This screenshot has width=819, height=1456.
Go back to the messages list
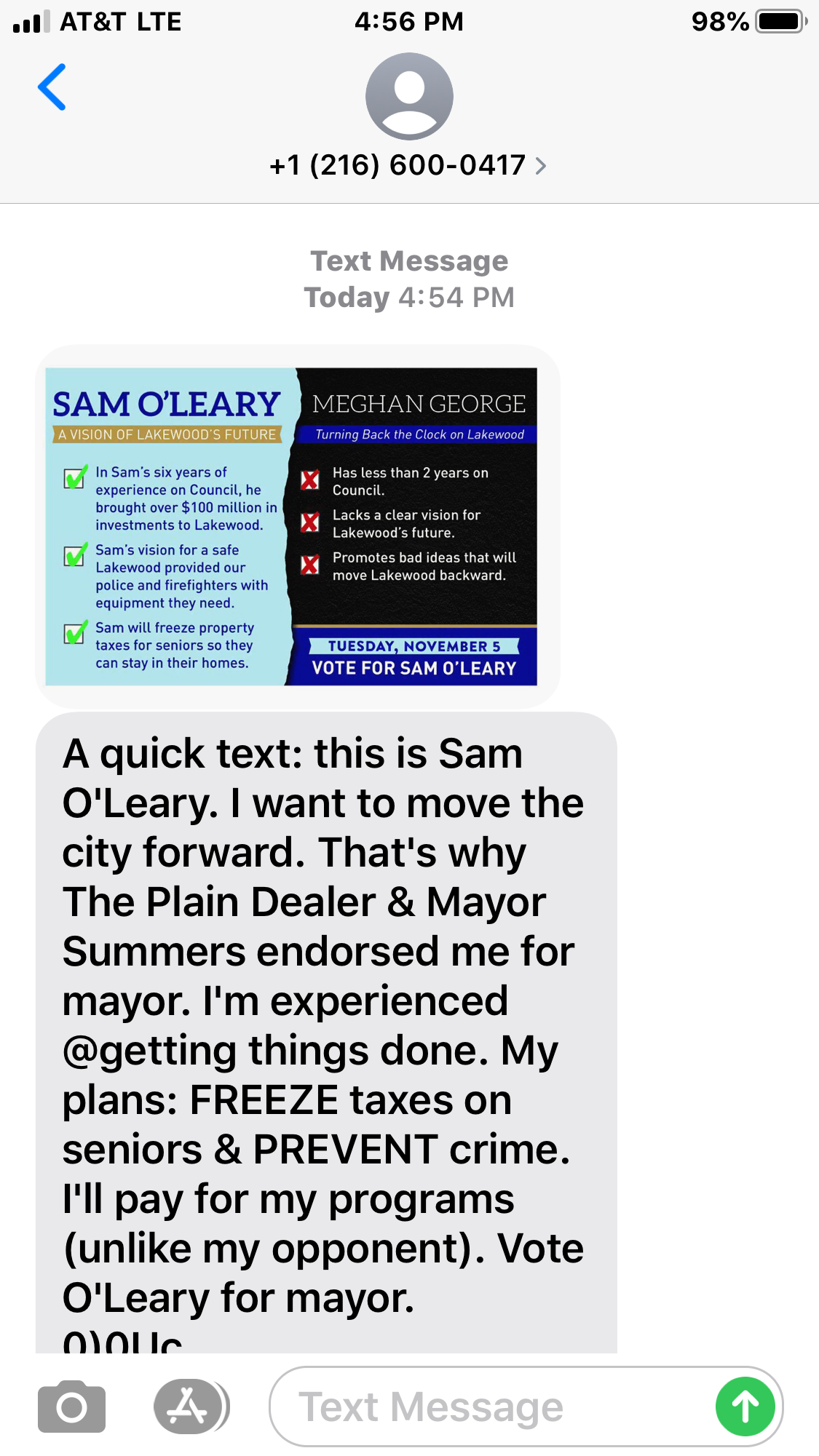tap(52, 87)
